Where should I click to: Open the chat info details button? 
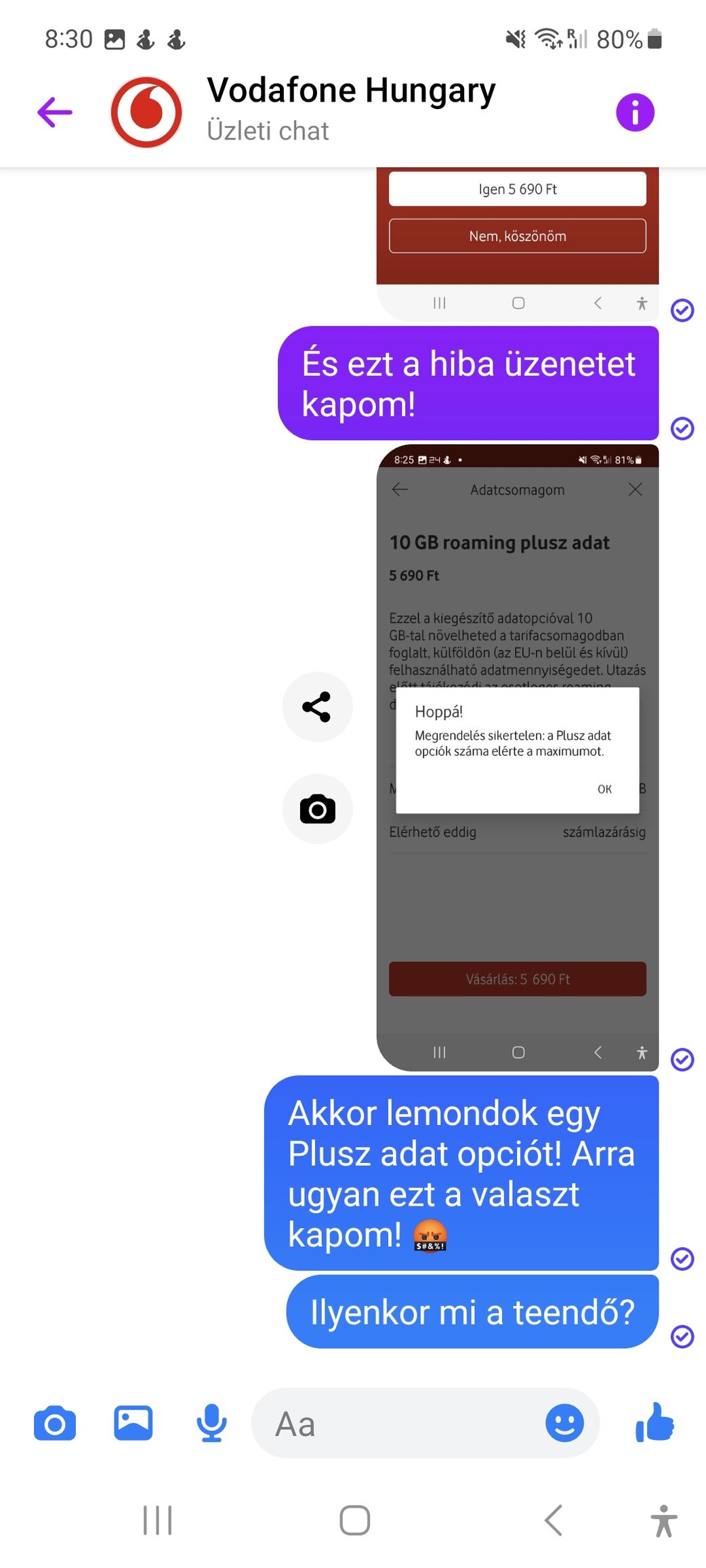pyautogui.click(x=634, y=112)
